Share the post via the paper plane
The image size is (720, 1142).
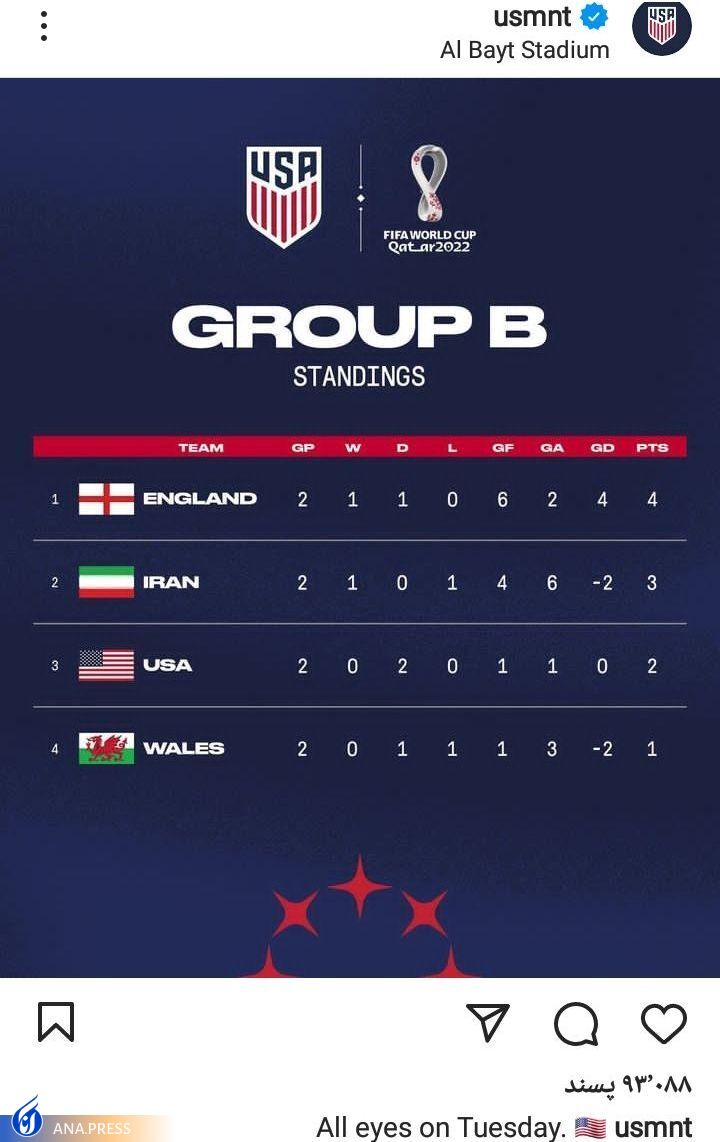[488, 1023]
